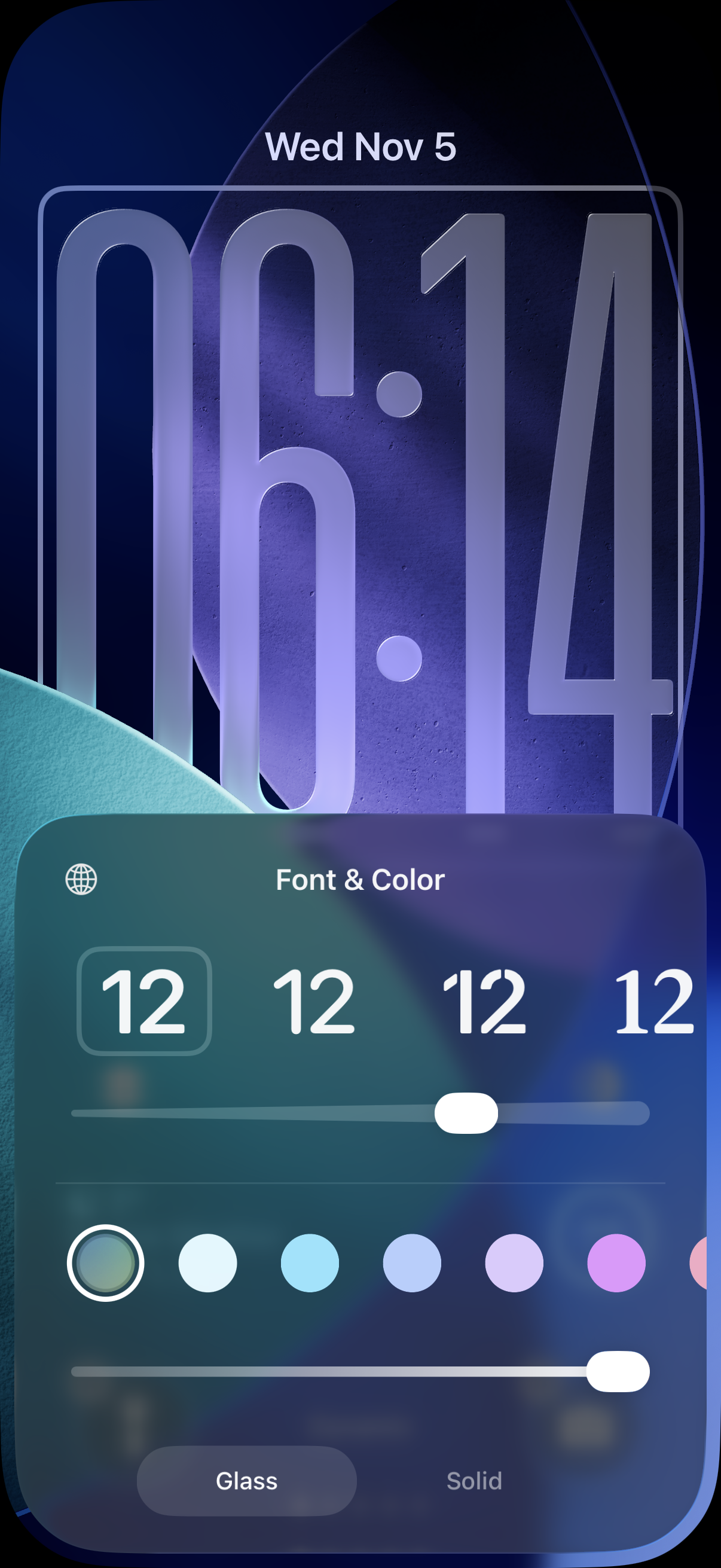Screen dimensions: 721x1568
Task: Choose the second rounded clock font
Action: (x=314, y=1000)
